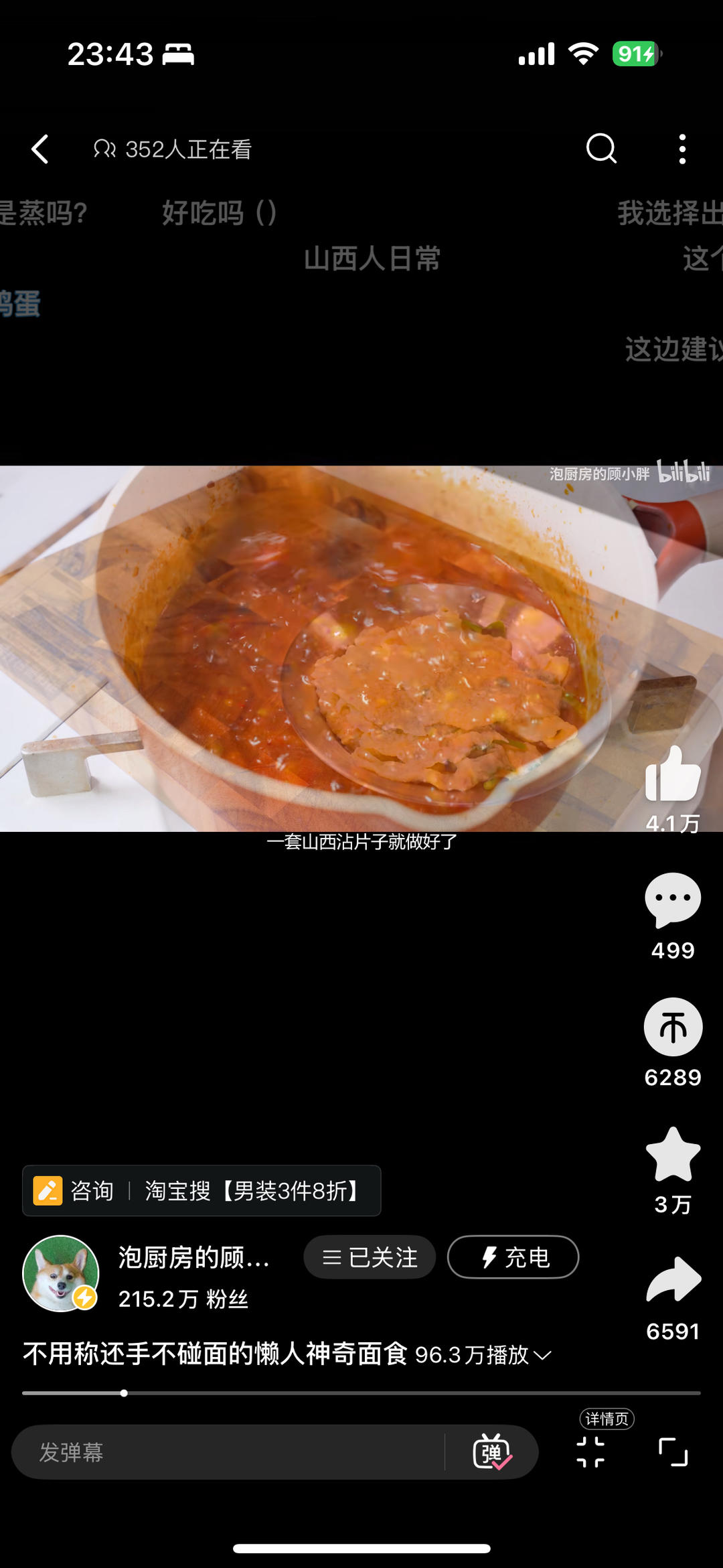Favorite the video with the star
Viewport: 723px width, 1568px height.
[x=672, y=1154]
